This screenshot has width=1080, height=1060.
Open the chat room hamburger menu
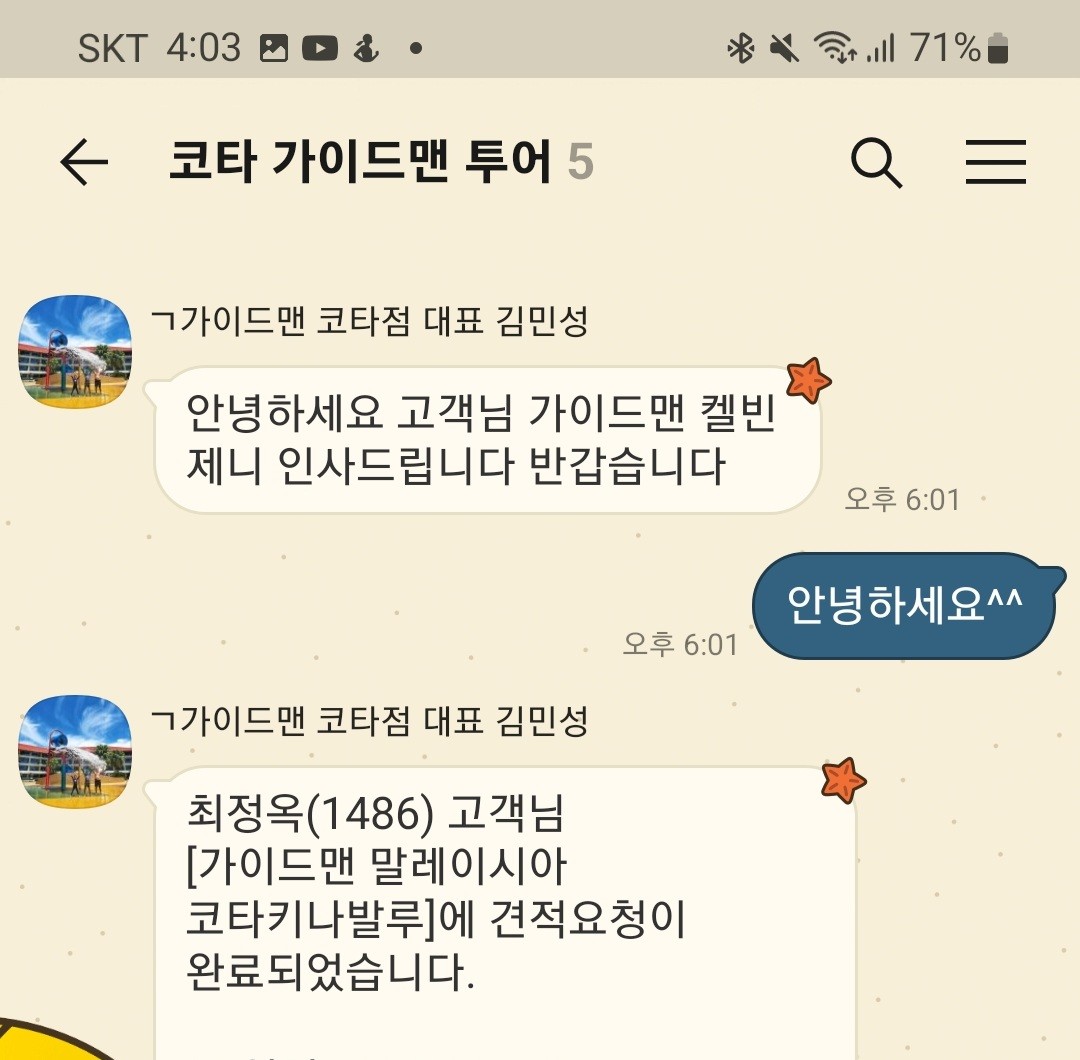pos(996,162)
